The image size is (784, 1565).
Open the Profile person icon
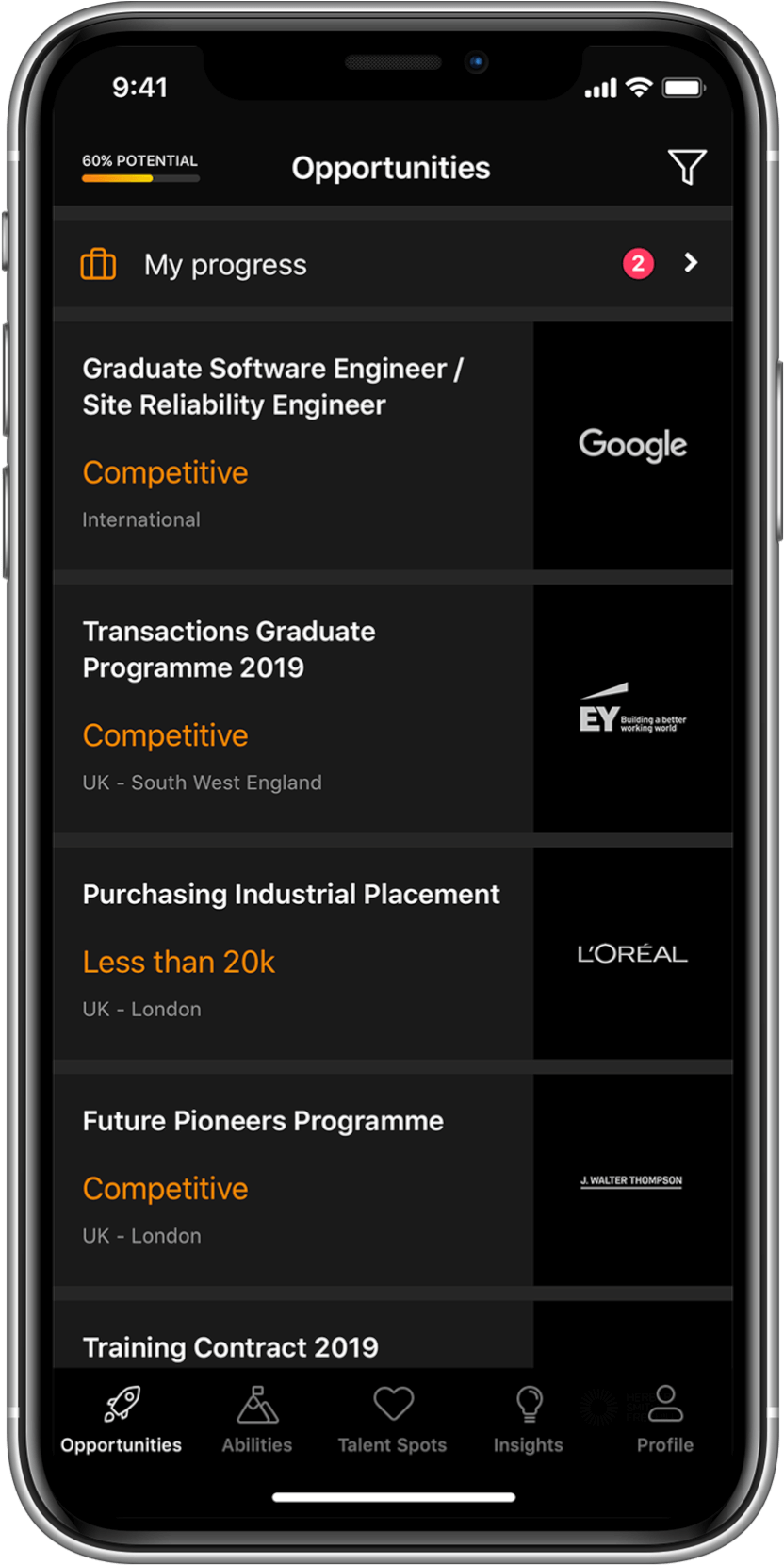tap(664, 1404)
